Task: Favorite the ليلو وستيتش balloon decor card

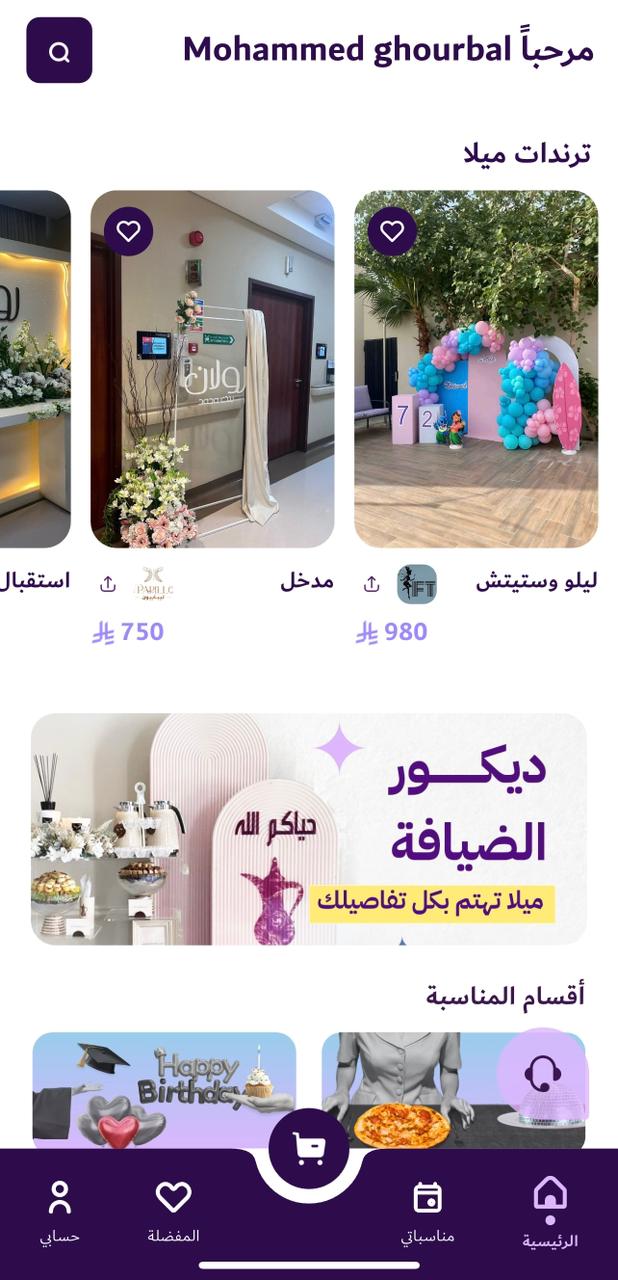Action: pyautogui.click(x=392, y=232)
